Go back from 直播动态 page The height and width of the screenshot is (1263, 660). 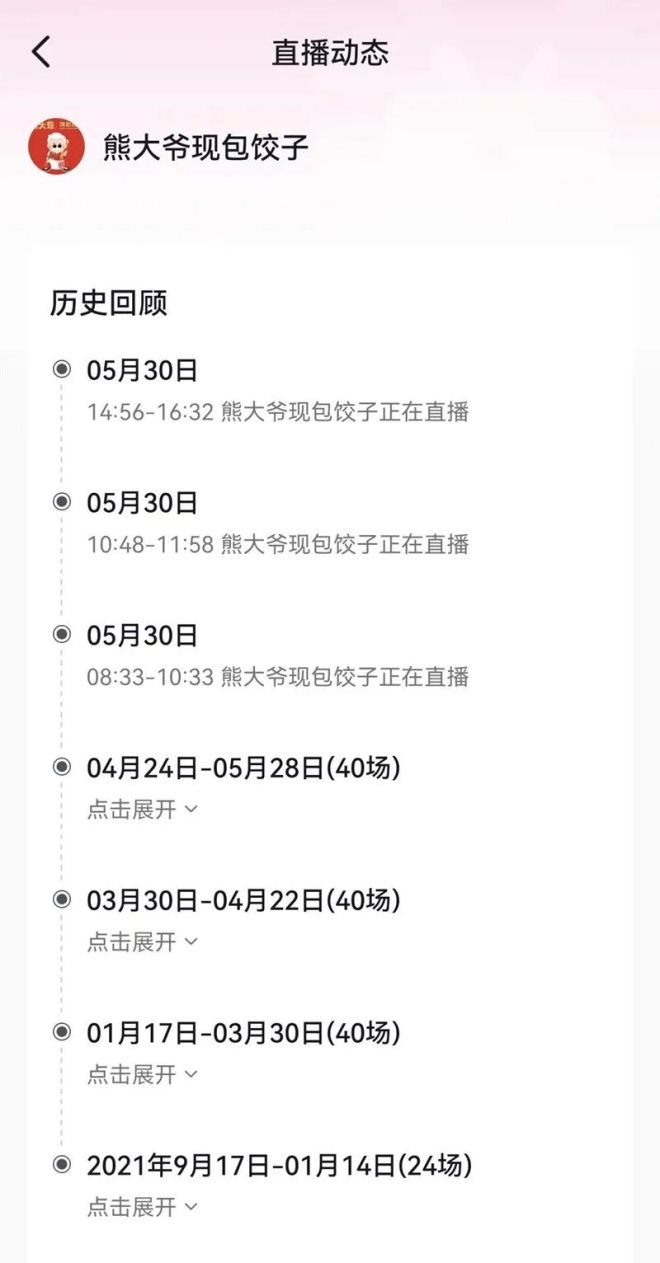tap(41, 52)
